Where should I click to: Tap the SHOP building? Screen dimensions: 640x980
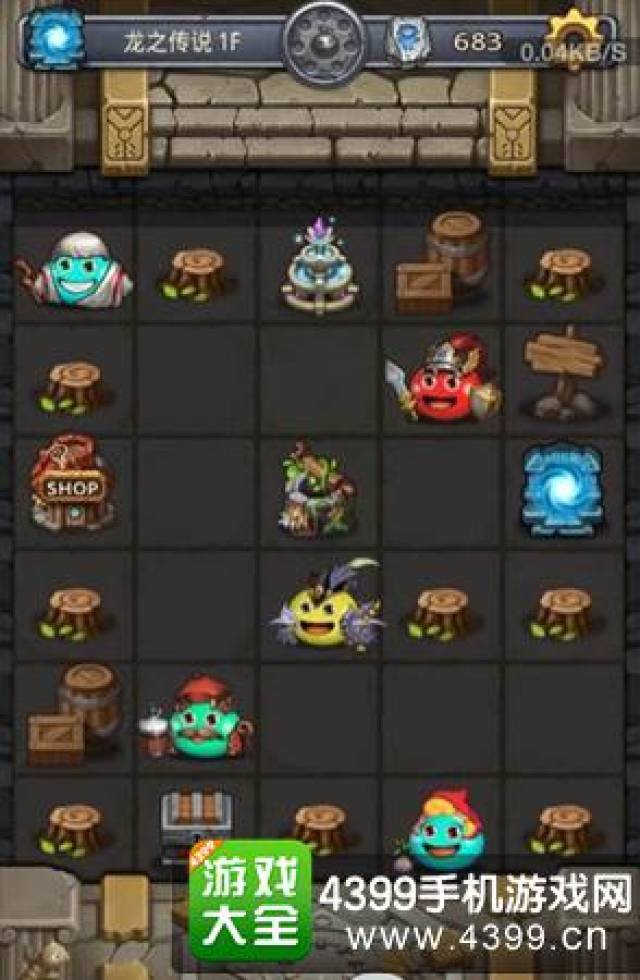click(72, 482)
